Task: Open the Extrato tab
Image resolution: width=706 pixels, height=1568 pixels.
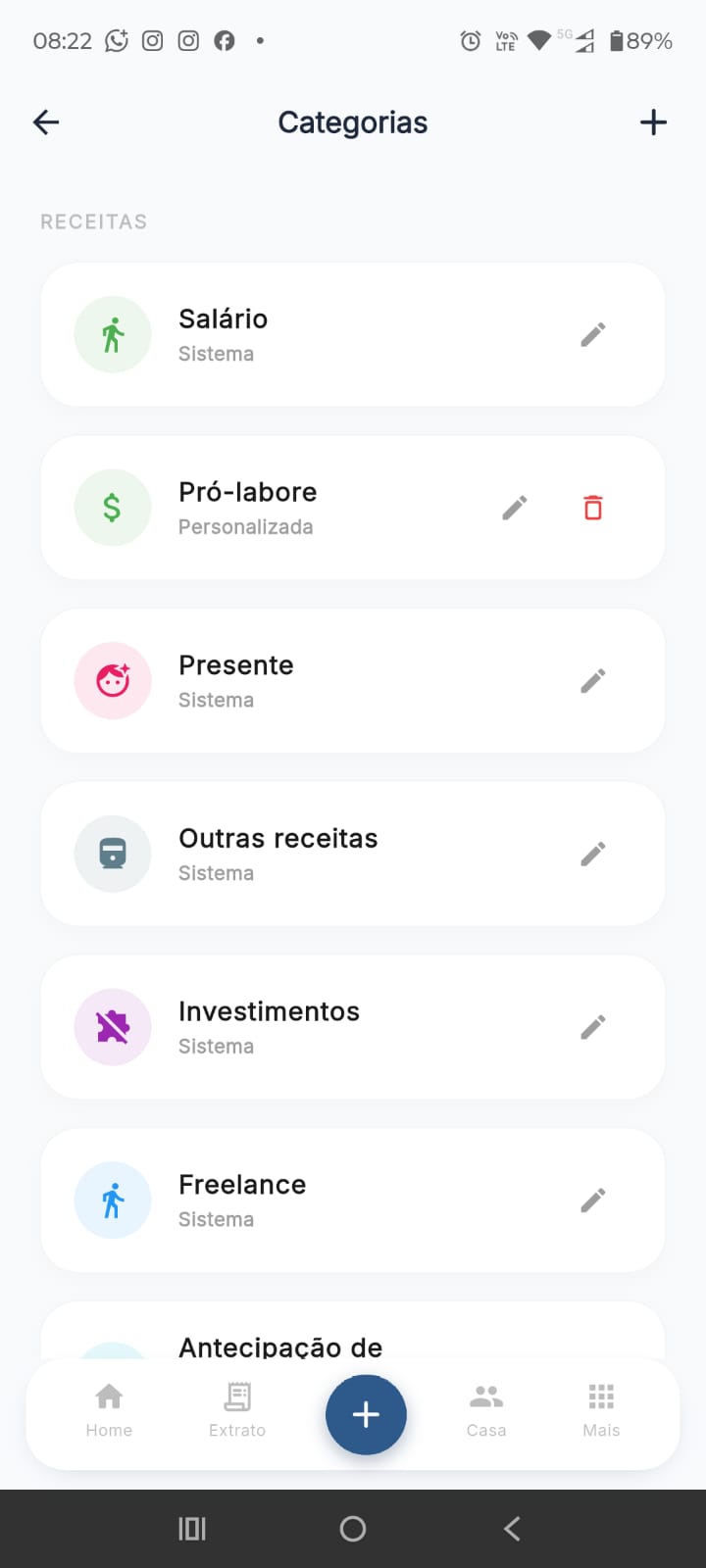Action: [237, 1410]
